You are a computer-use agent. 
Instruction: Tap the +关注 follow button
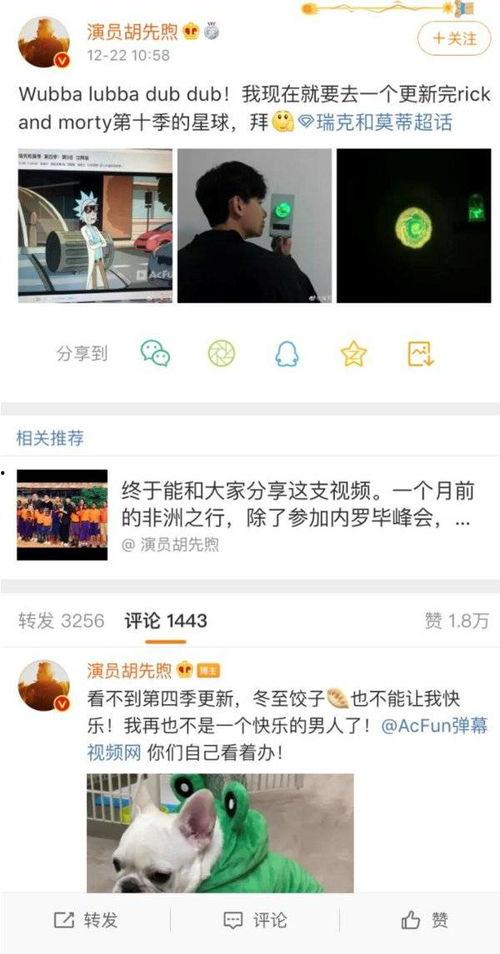click(x=454, y=38)
